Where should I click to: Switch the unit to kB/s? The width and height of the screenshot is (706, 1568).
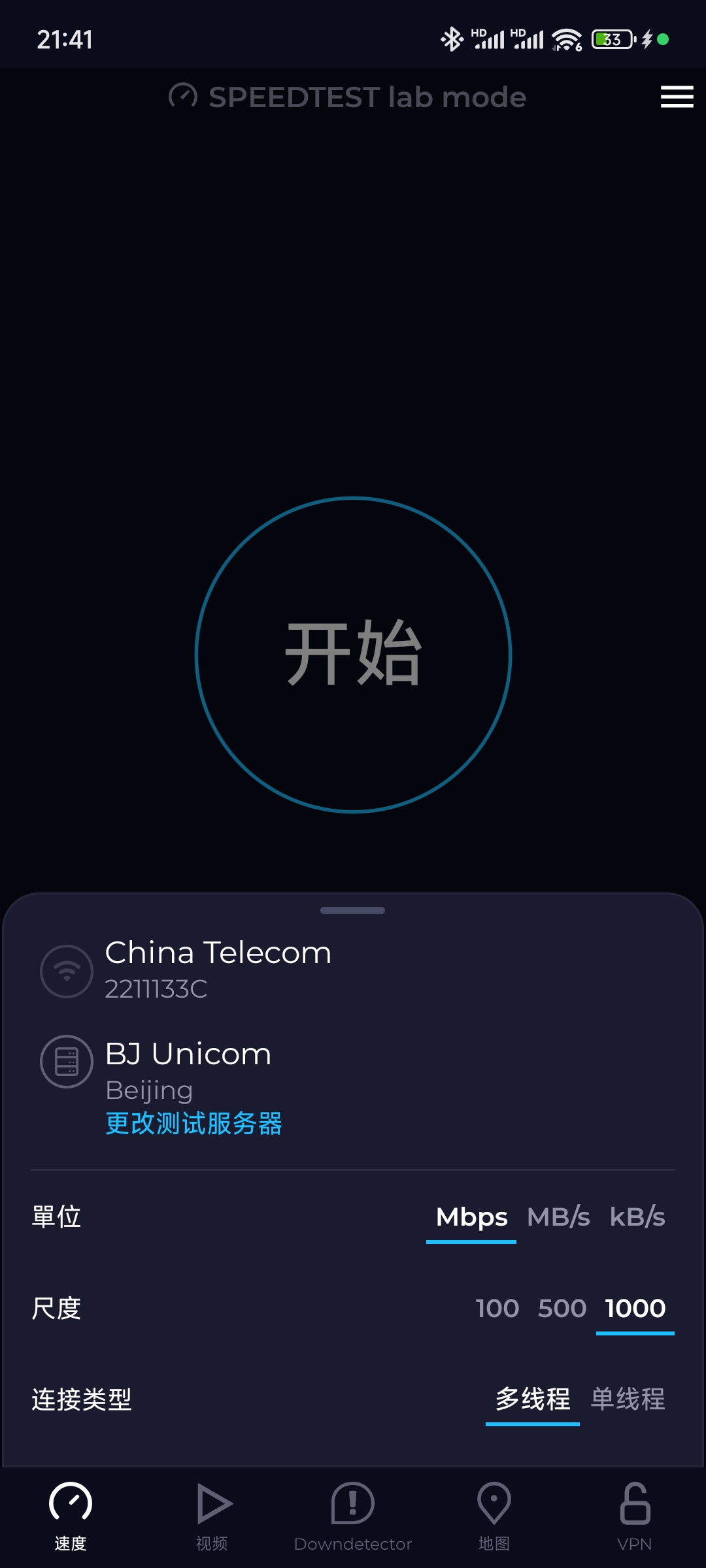[637, 1217]
